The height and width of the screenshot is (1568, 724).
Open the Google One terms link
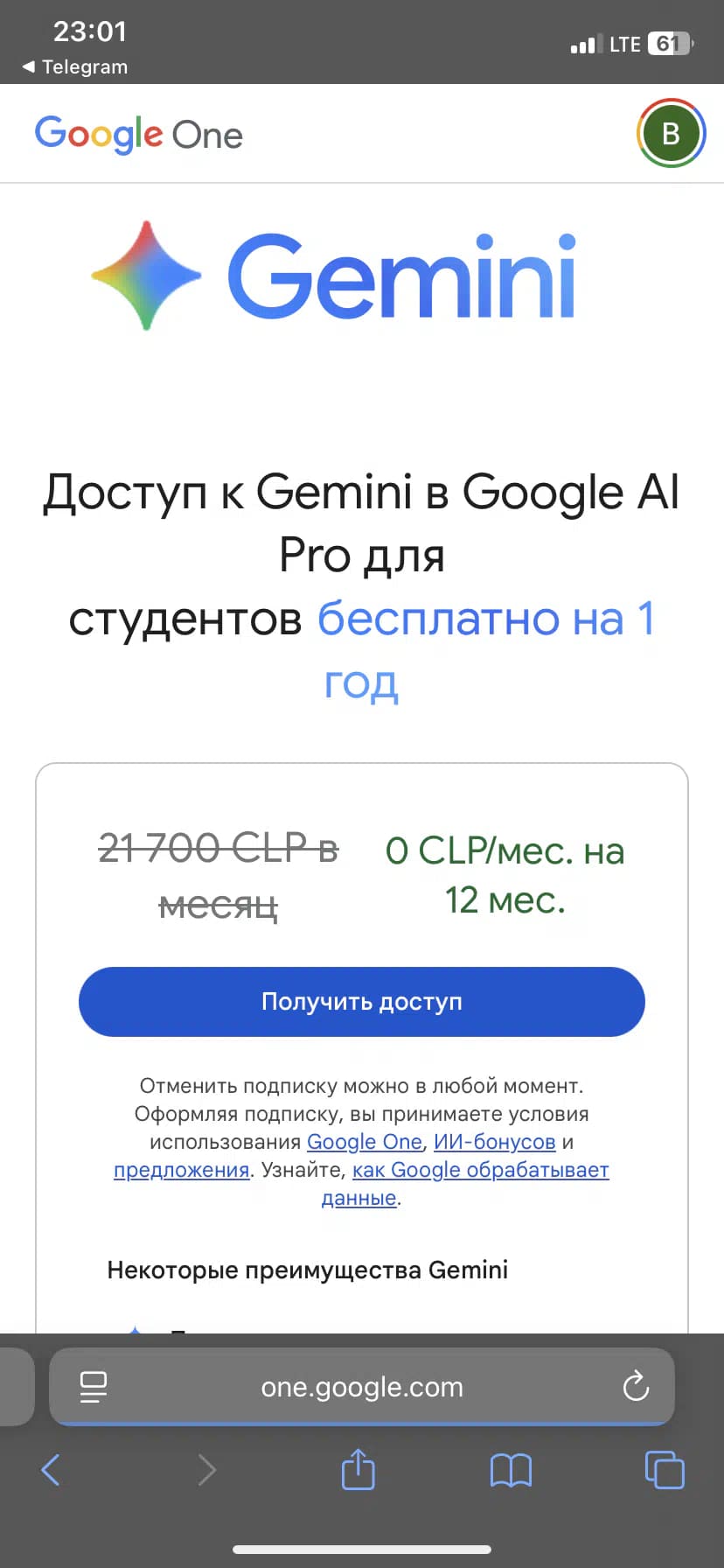click(364, 1142)
